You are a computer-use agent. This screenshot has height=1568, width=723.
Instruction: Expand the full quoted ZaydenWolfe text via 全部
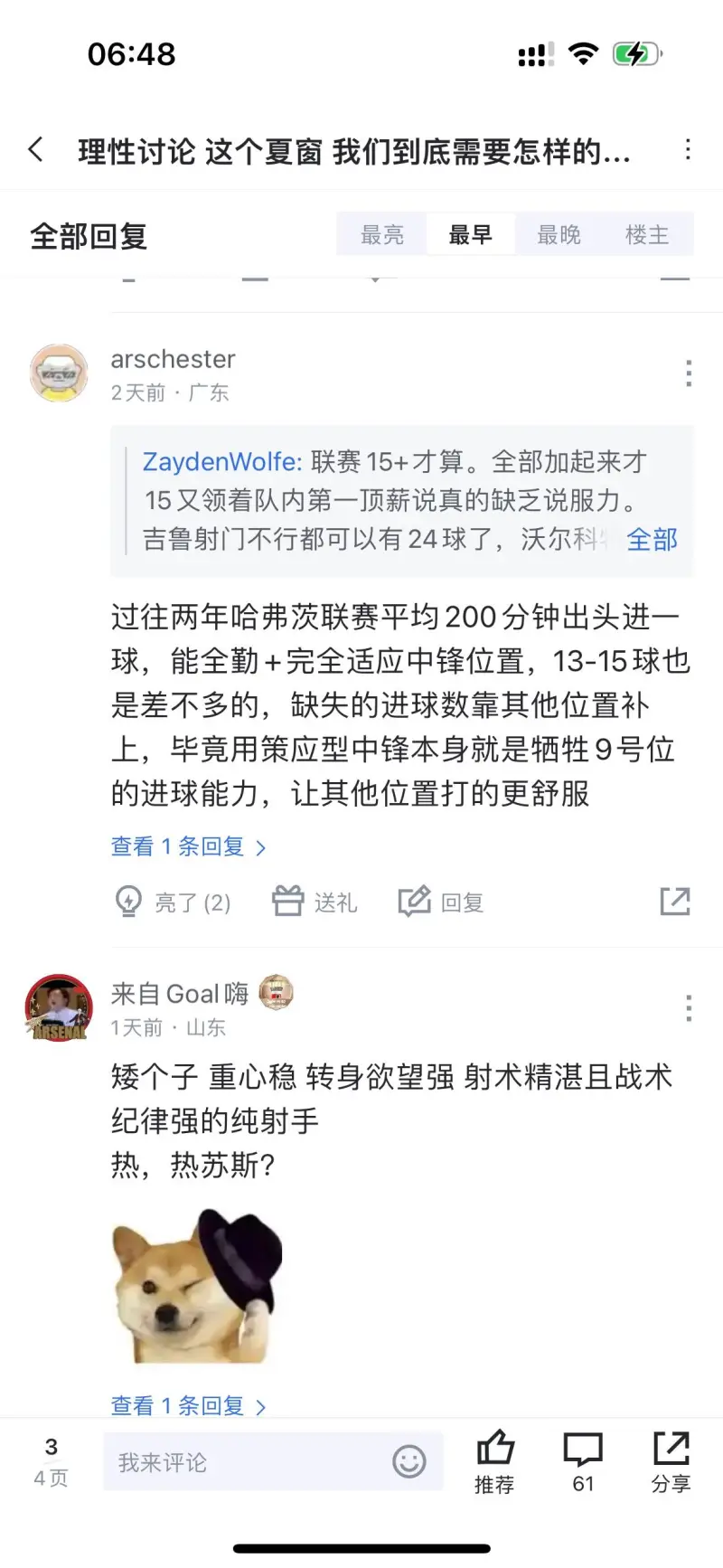pyautogui.click(x=652, y=540)
